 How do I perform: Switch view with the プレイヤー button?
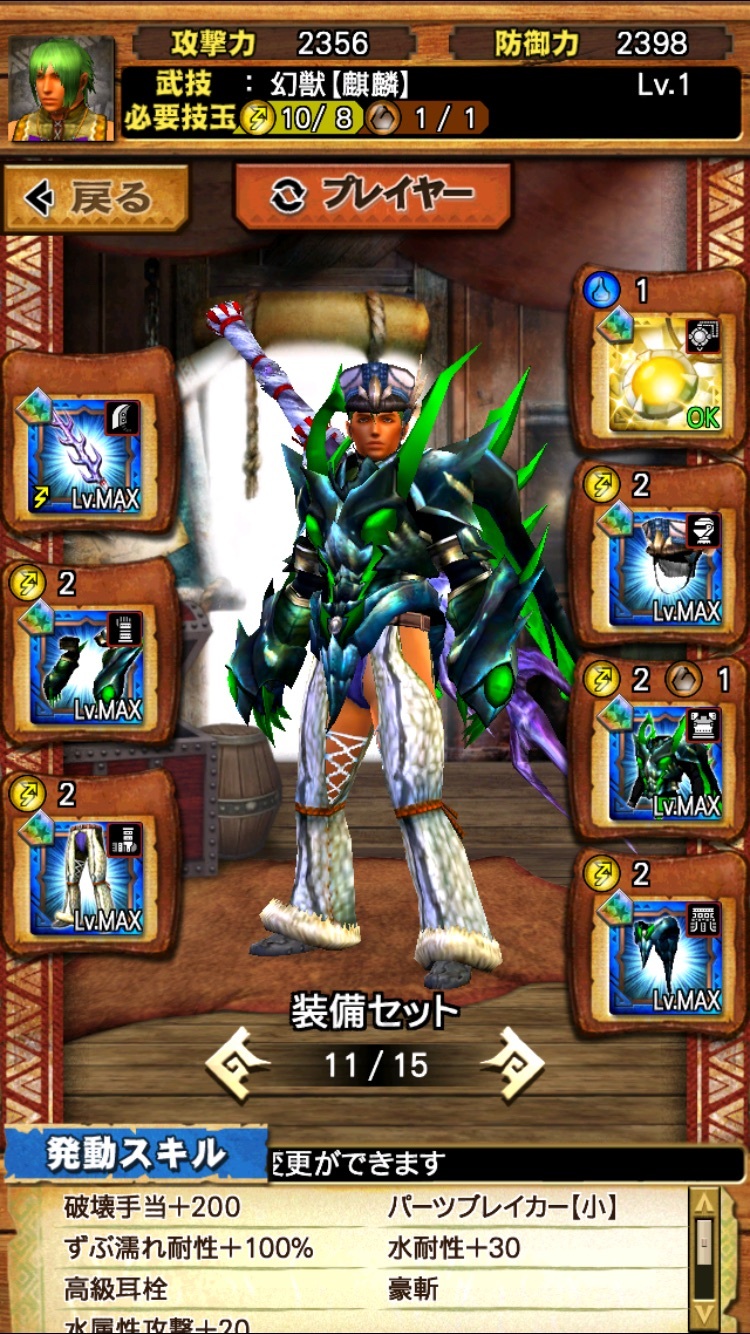(372, 195)
